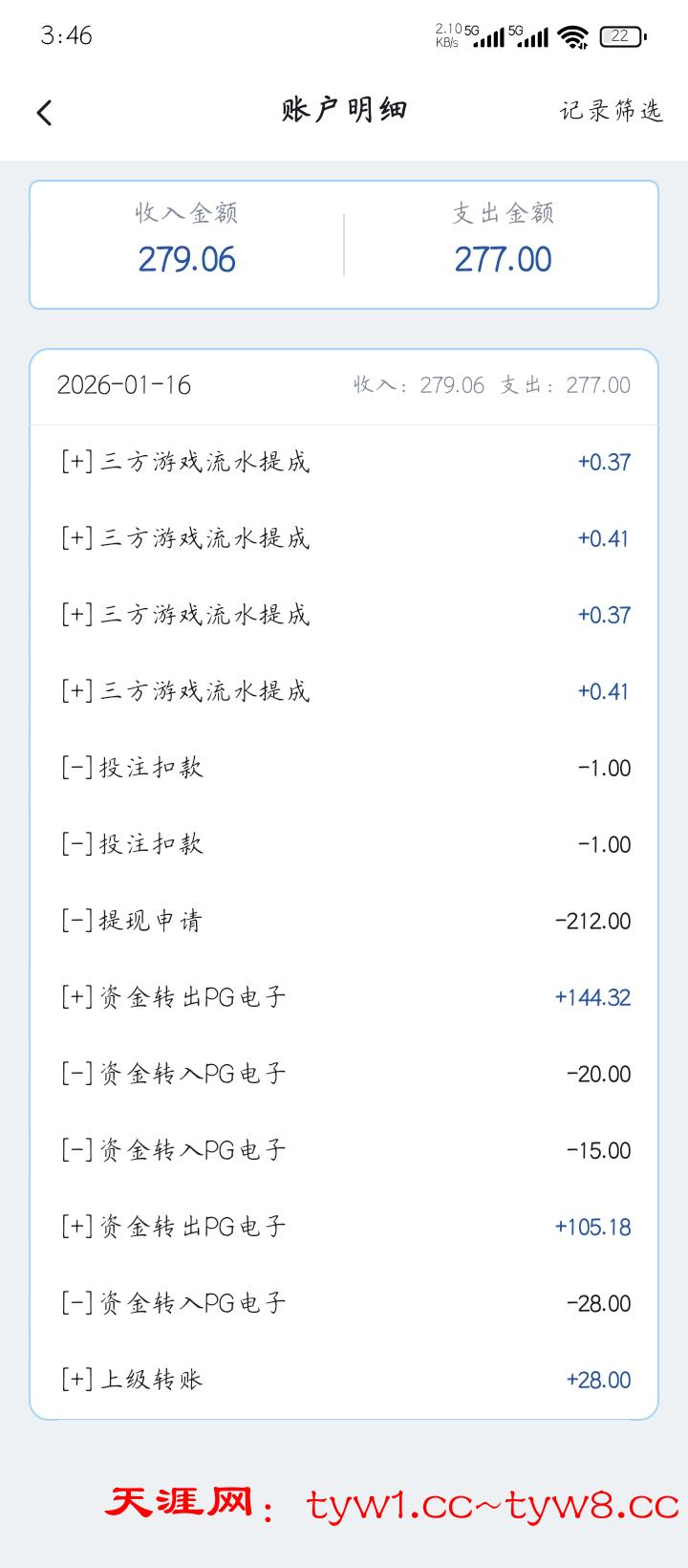The image size is (688, 1568).
Task: Open 记录筛选 to filter records
Action: pyautogui.click(x=614, y=111)
